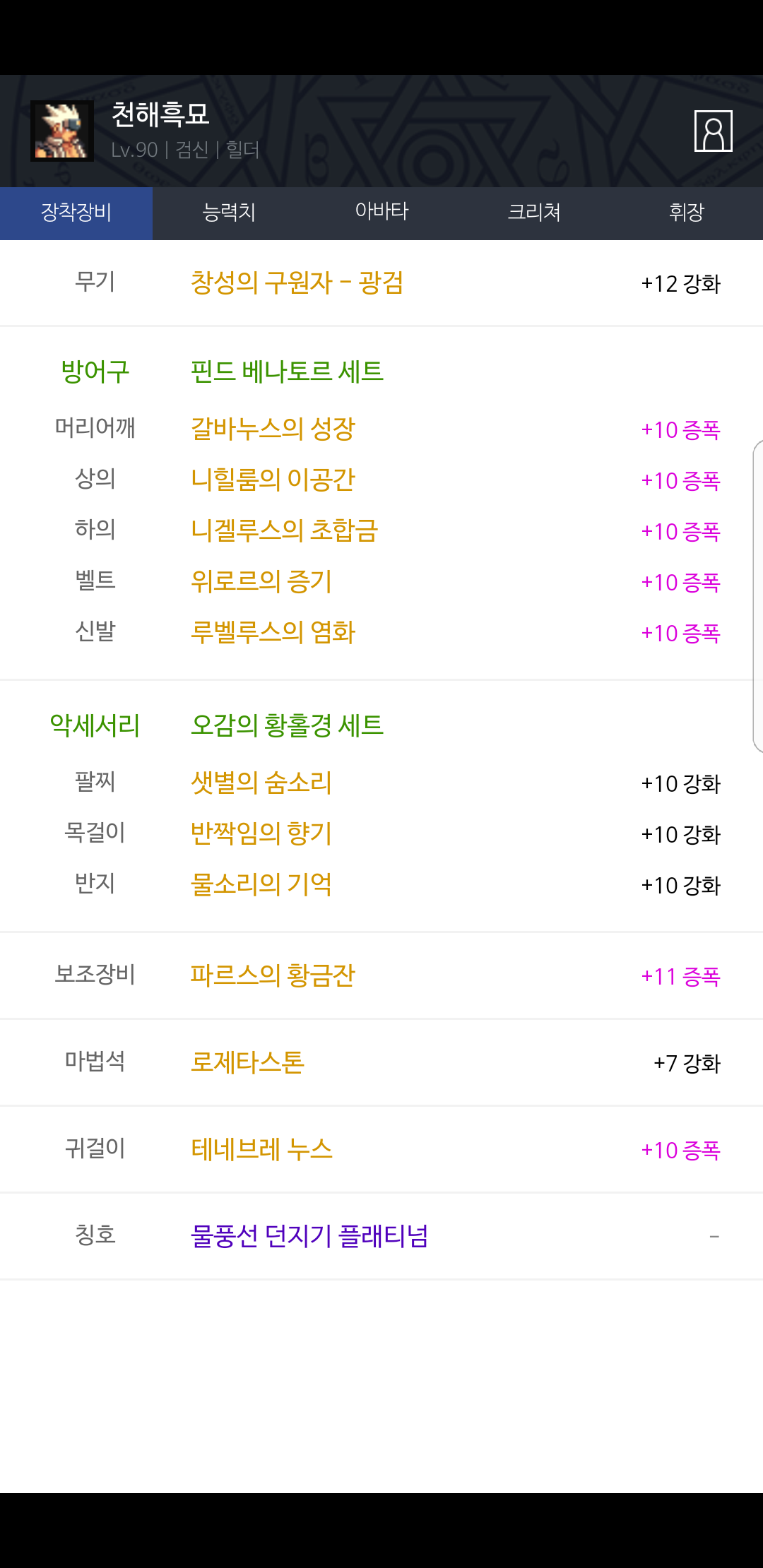Screen dimensions: 763x1568
Task: Open the profile icon in header
Action: [713, 131]
